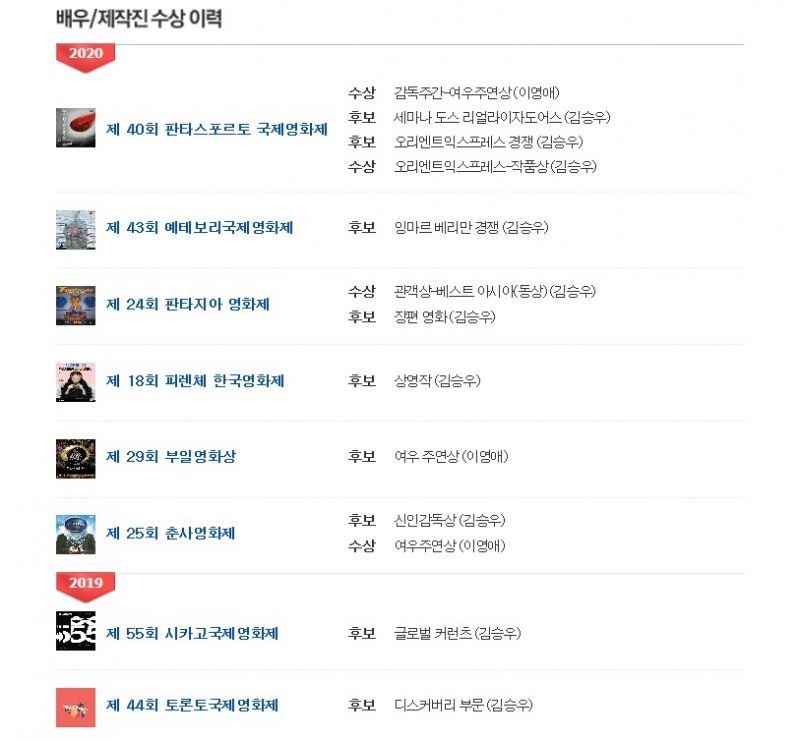The image size is (800, 740).
Task: Open the 제 24회 판타지아 영화제 link
Action: pos(187,304)
